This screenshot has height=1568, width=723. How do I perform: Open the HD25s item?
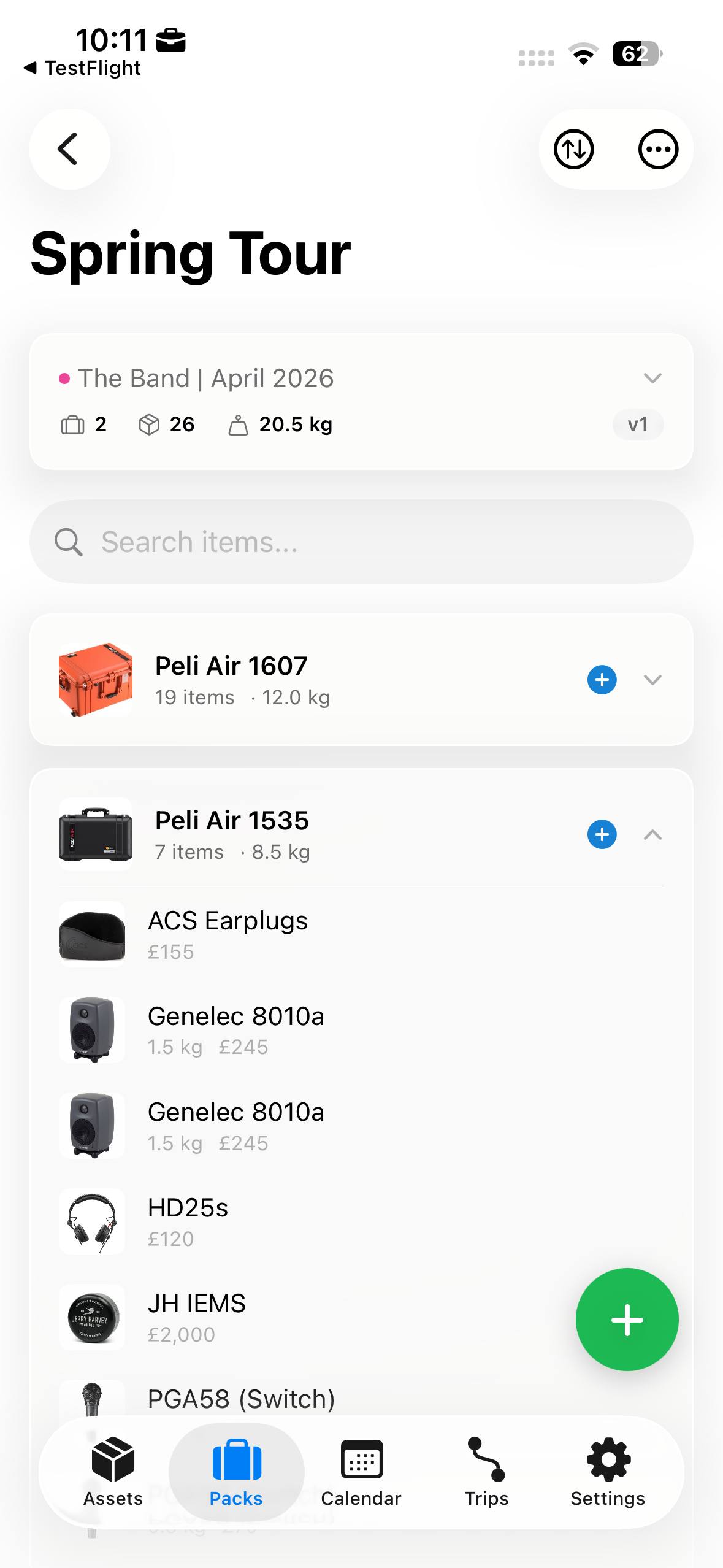pos(188,1221)
